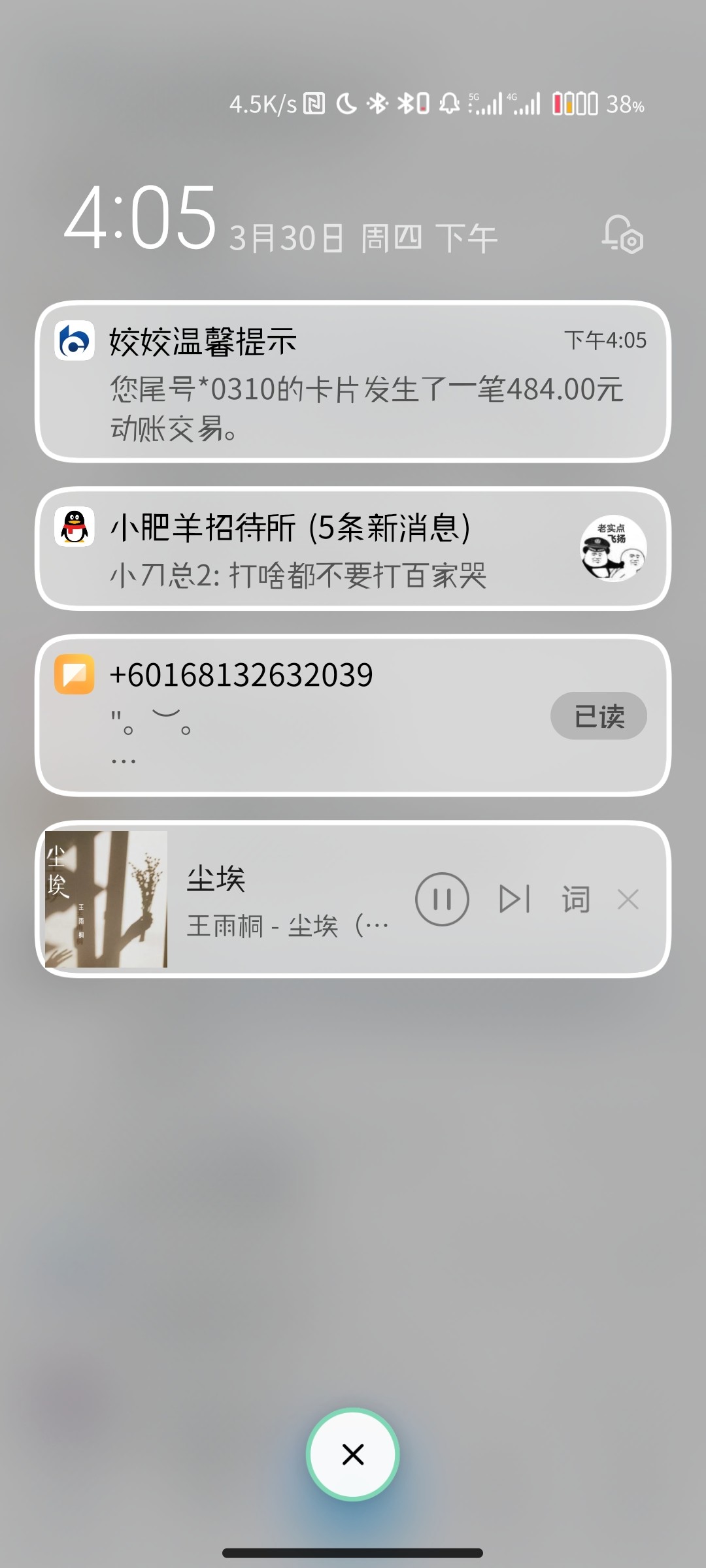Open the 姣姣温馨提示 bank notification

[x=353, y=382]
